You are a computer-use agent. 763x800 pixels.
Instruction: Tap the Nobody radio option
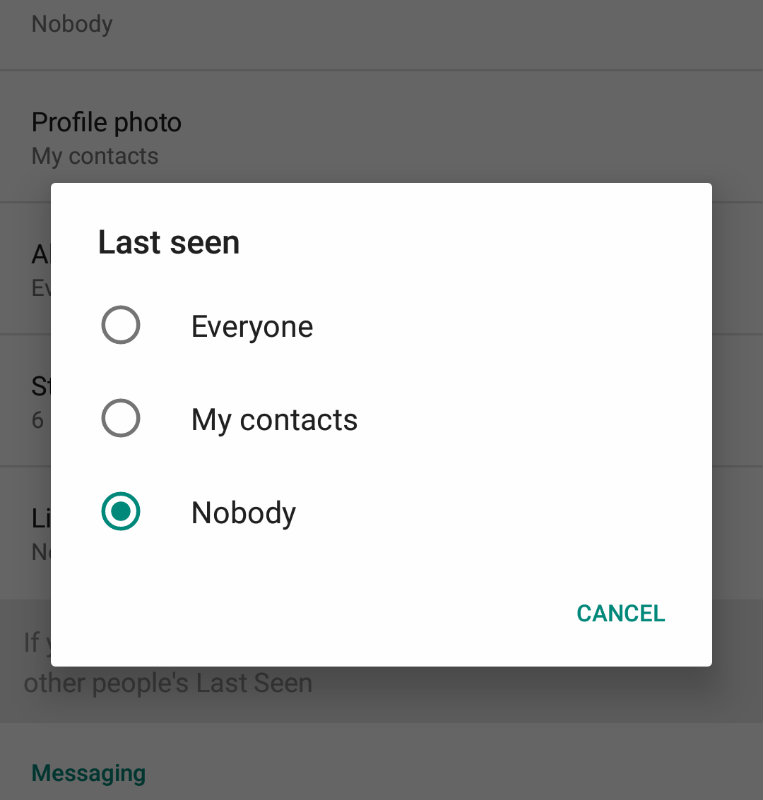pyautogui.click(x=121, y=512)
